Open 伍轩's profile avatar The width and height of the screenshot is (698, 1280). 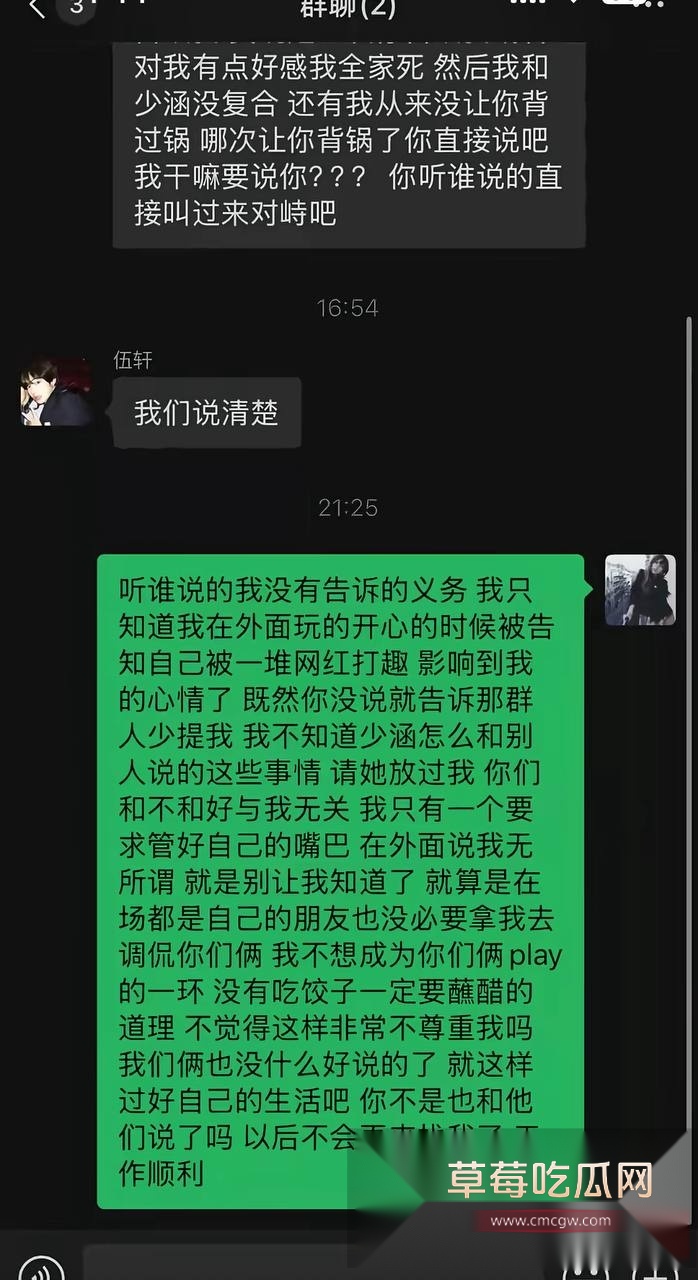[x=56, y=391]
